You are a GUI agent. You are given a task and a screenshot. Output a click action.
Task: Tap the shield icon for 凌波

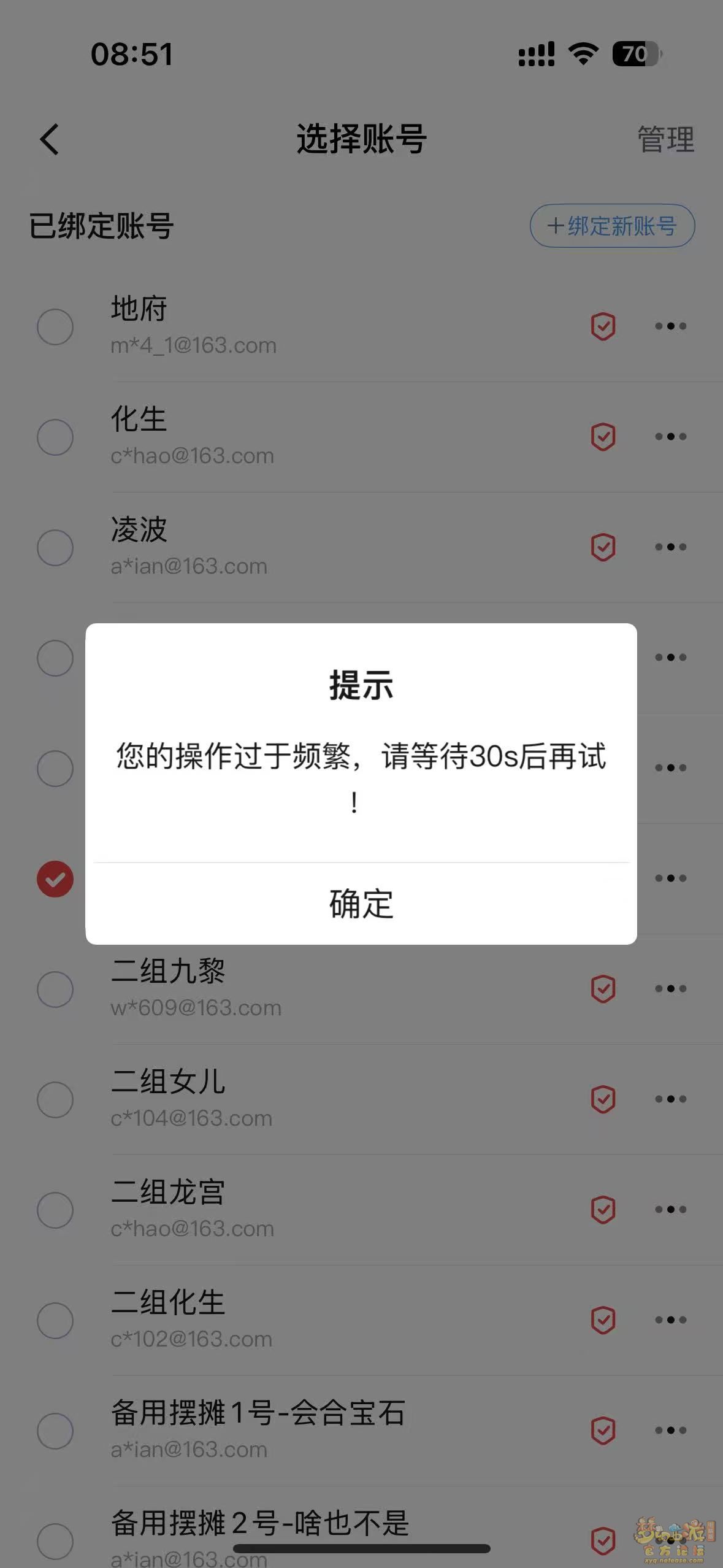(603, 547)
